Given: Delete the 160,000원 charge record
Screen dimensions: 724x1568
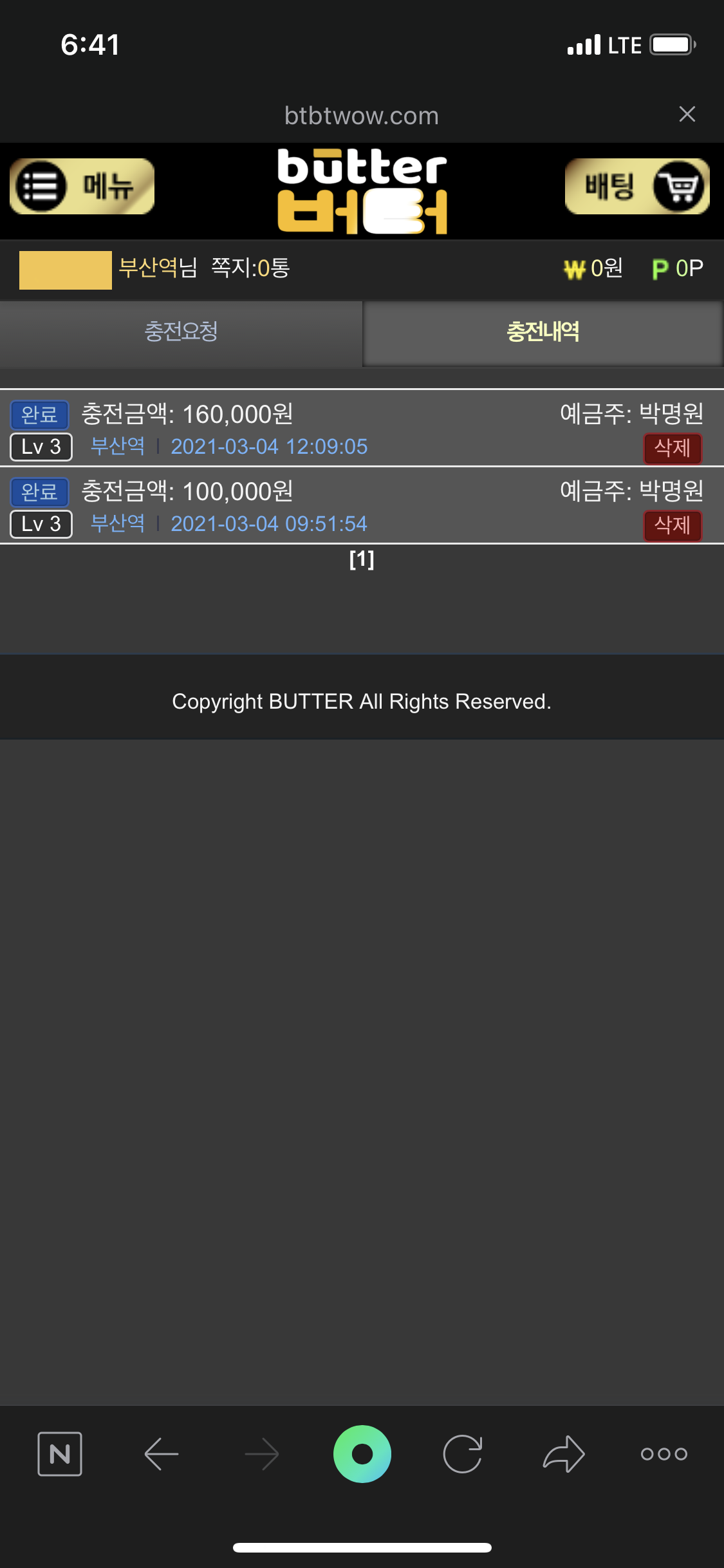Looking at the screenshot, I should tap(672, 448).
